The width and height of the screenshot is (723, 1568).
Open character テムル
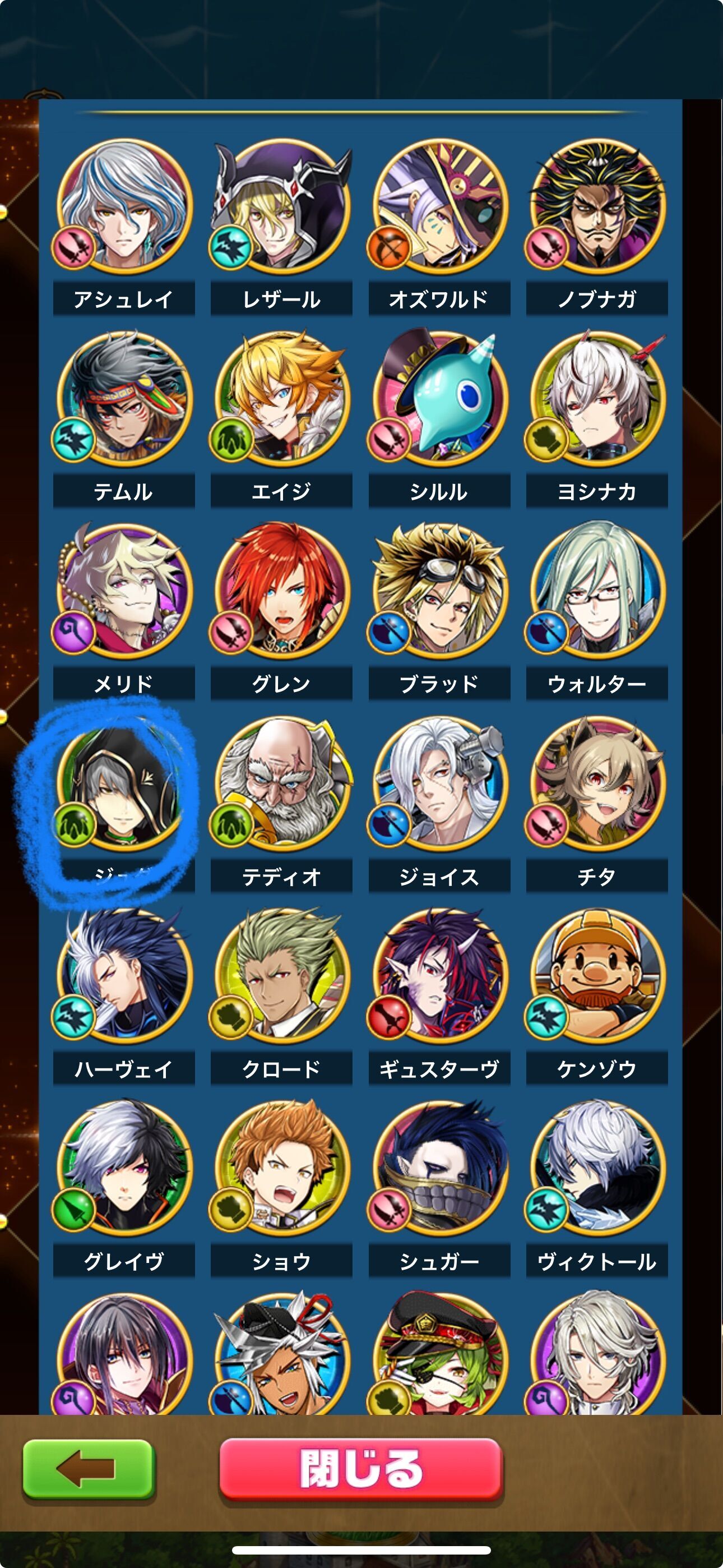click(x=124, y=399)
